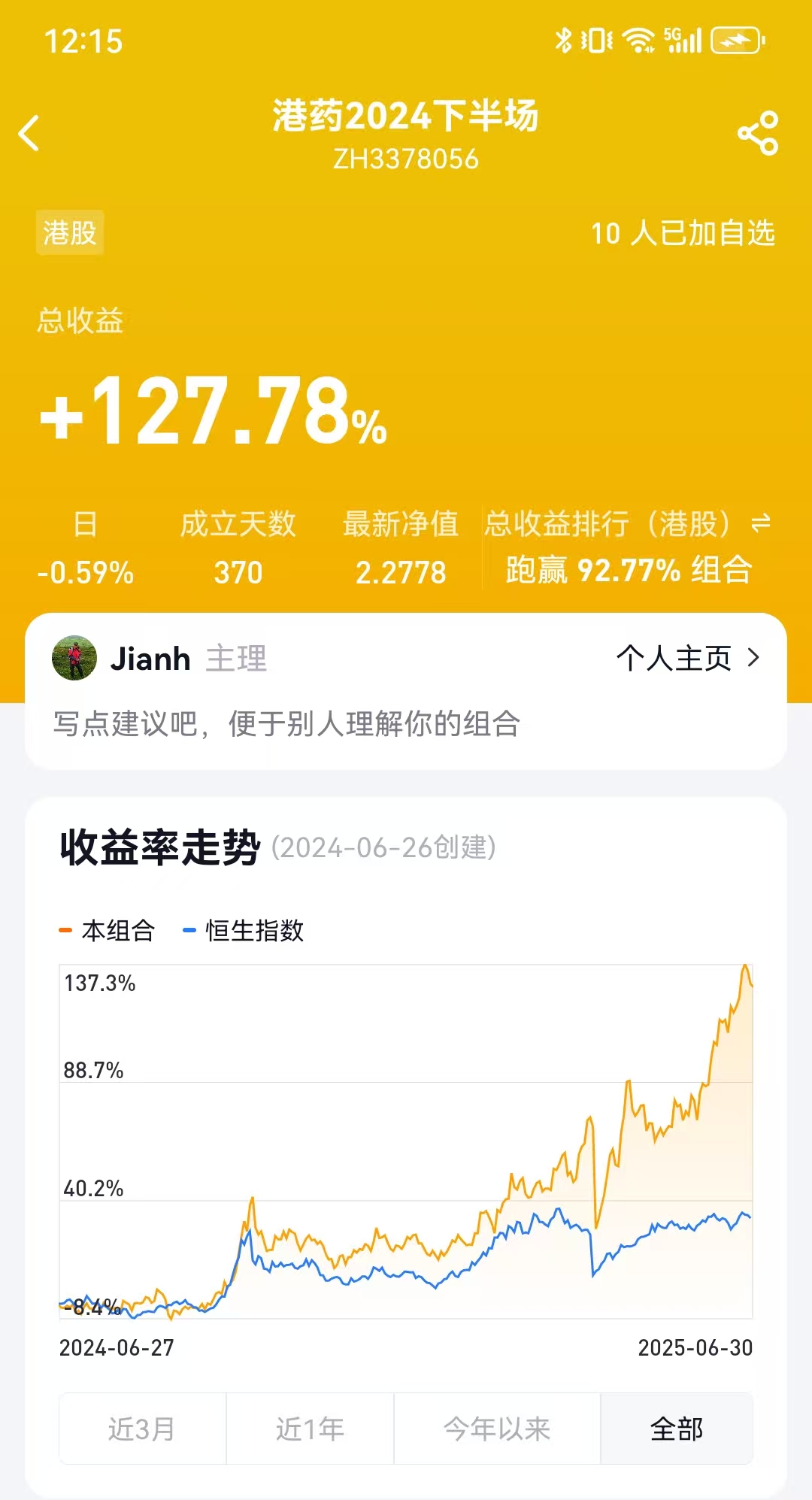Edit the portfolio suggestion text
The height and width of the screenshot is (1500, 812).
tap(286, 724)
